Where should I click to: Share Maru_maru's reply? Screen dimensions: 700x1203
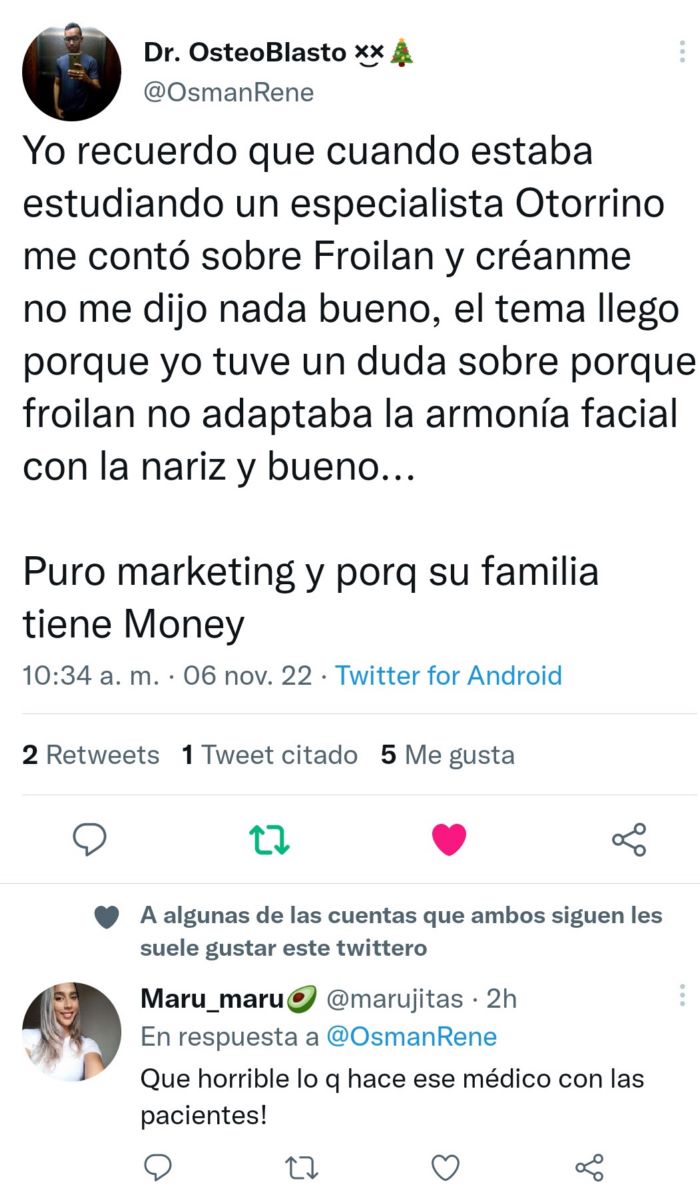tap(590, 1166)
